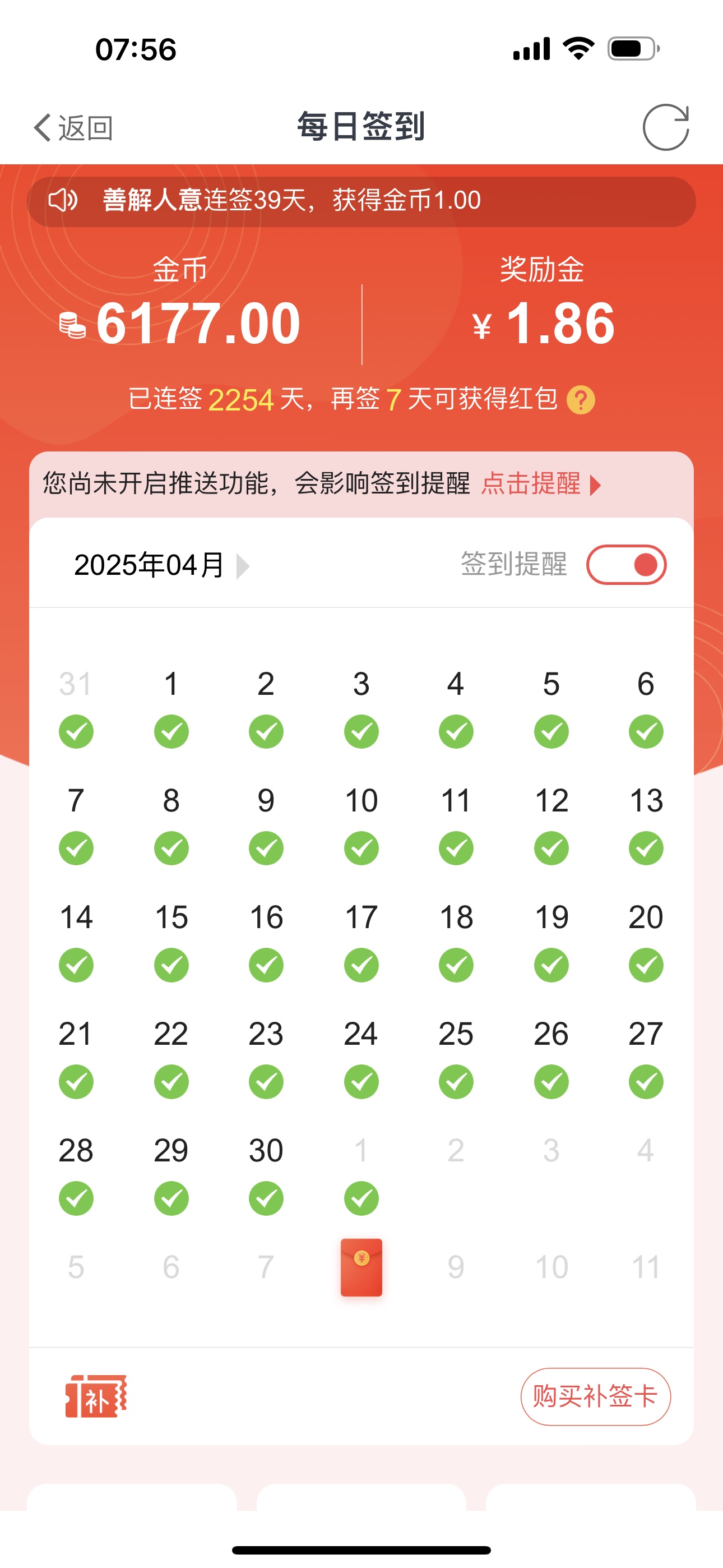Toggle the 签到提醒 switch
Viewport: 723px width, 1568px height.
(x=625, y=565)
